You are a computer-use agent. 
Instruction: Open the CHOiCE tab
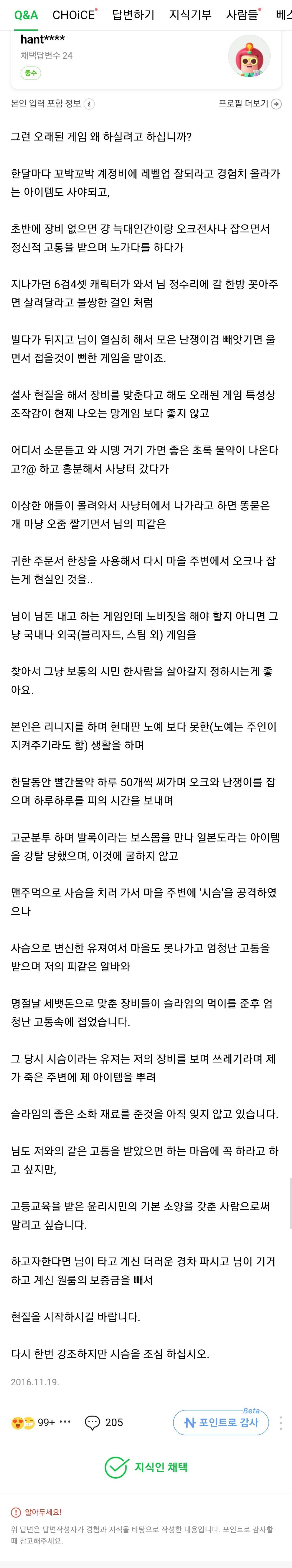click(x=74, y=15)
